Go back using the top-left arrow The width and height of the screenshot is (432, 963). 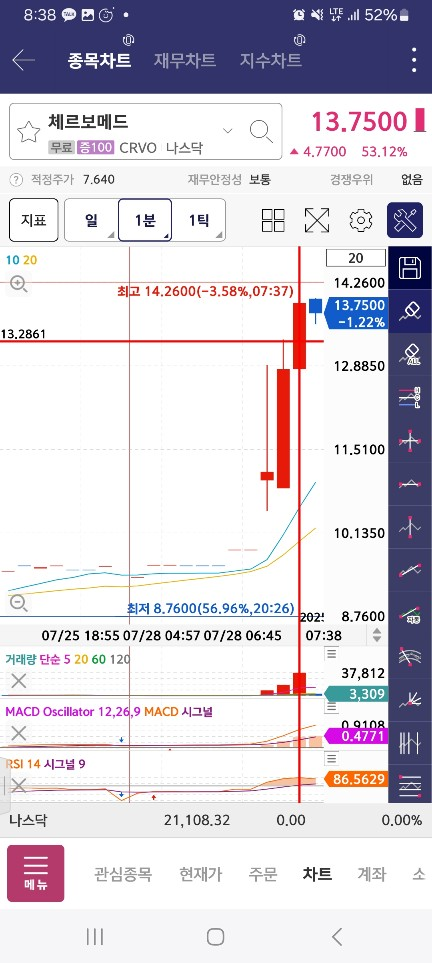[x=23, y=60]
